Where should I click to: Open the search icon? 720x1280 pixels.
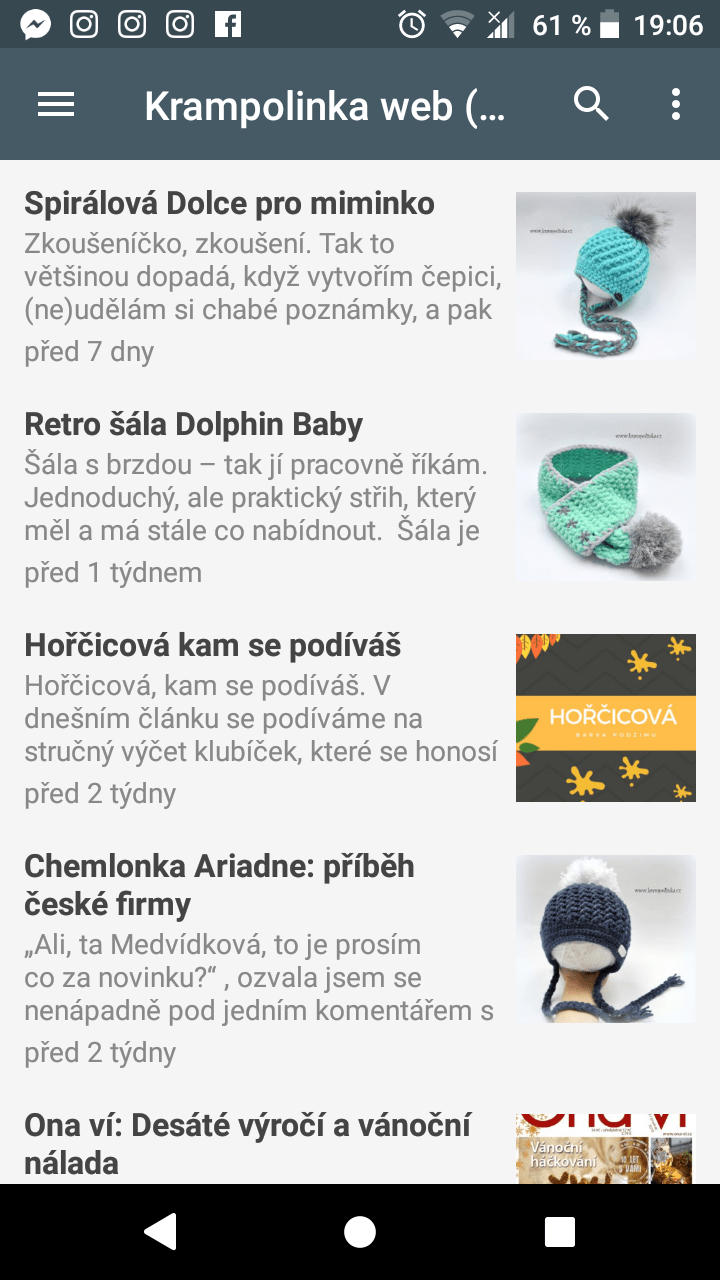(x=591, y=104)
